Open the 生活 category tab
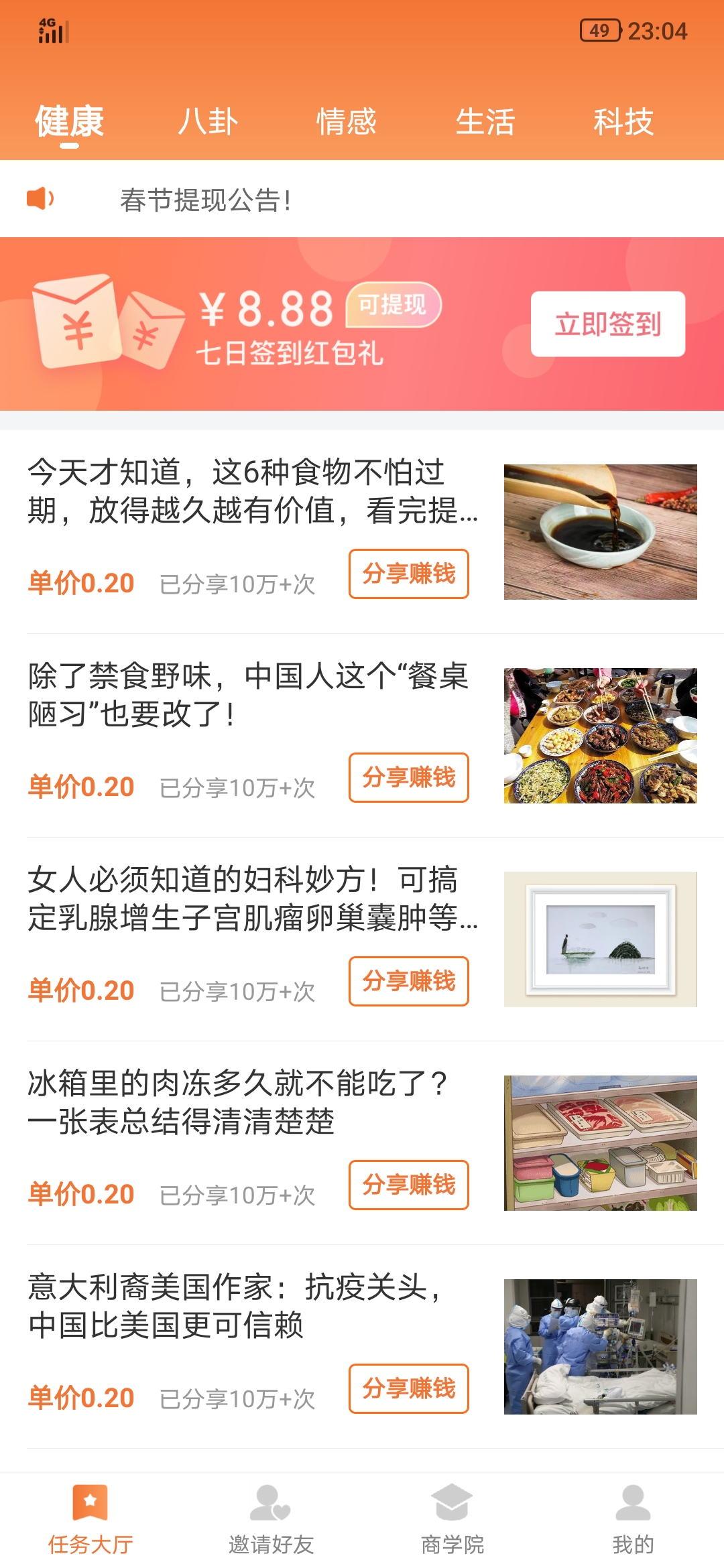This screenshot has width=724, height=1568. (485, 122)
